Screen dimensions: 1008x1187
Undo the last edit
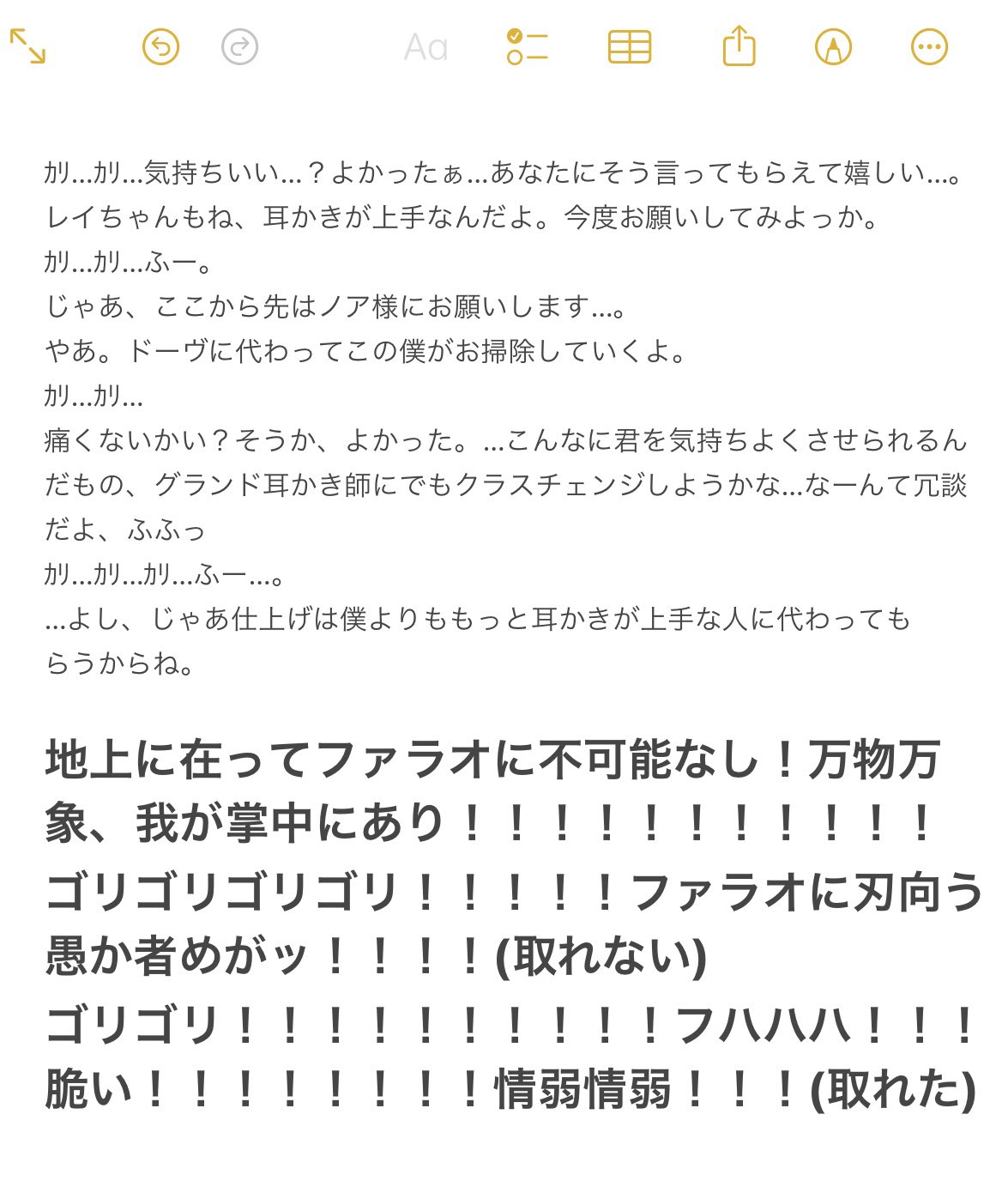pos(160,47)
